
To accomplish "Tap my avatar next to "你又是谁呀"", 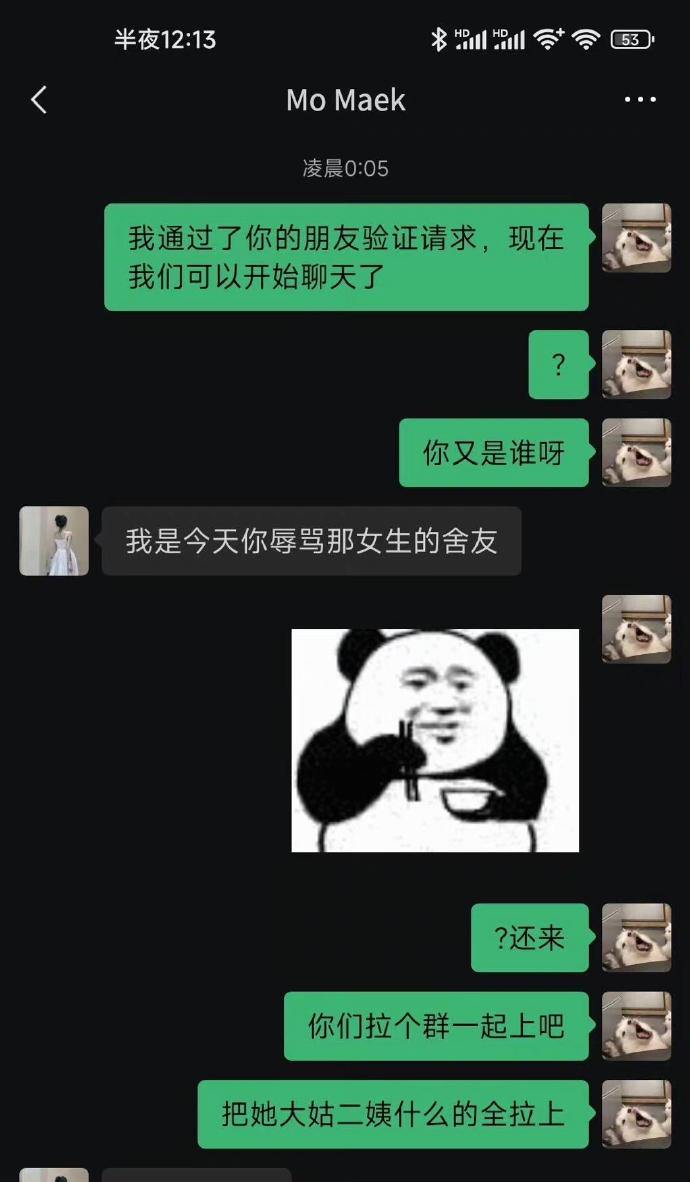I will (x=636, y=453).
